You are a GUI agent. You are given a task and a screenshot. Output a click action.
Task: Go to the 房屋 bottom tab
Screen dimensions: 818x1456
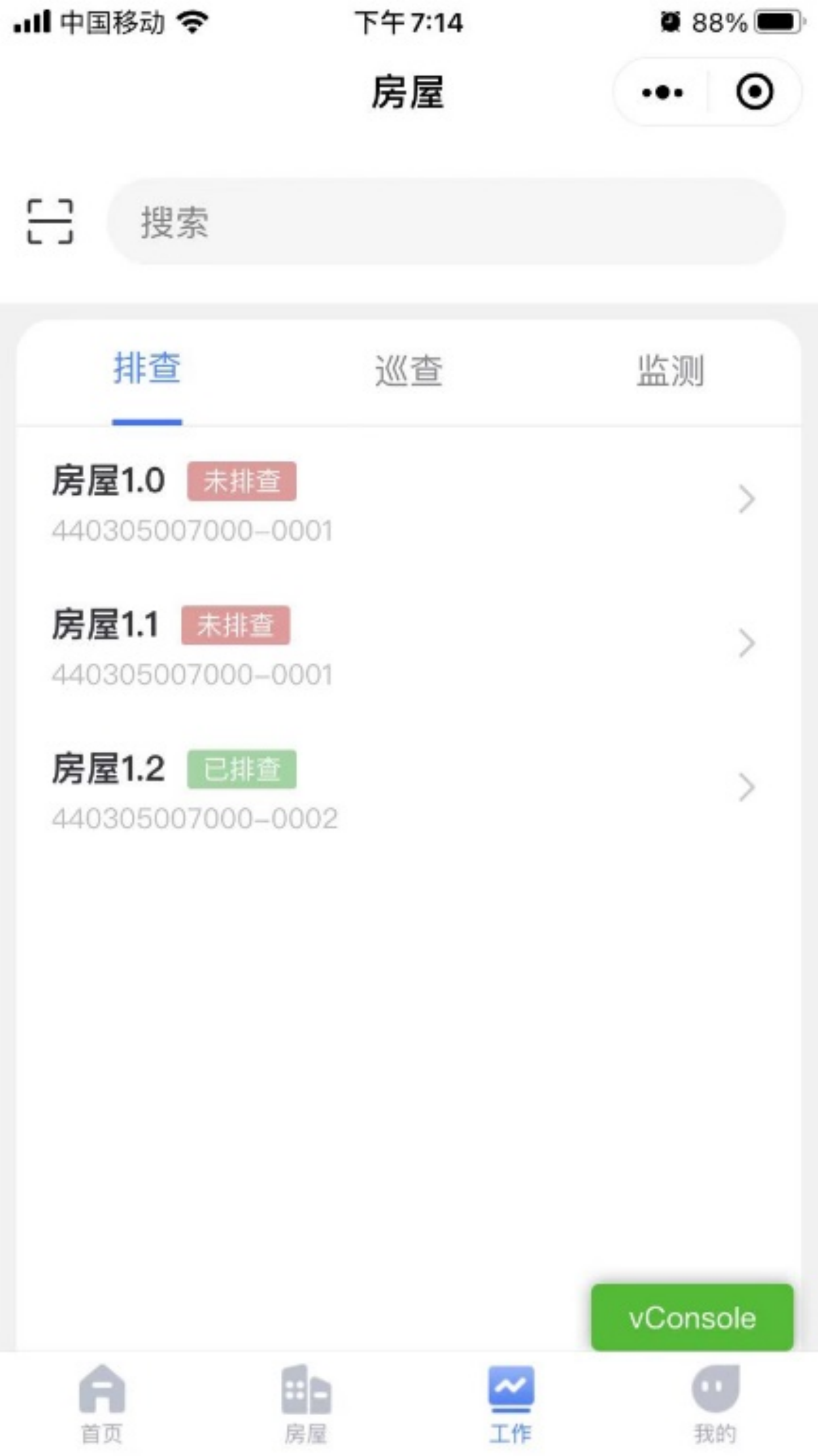[306, 1403]
